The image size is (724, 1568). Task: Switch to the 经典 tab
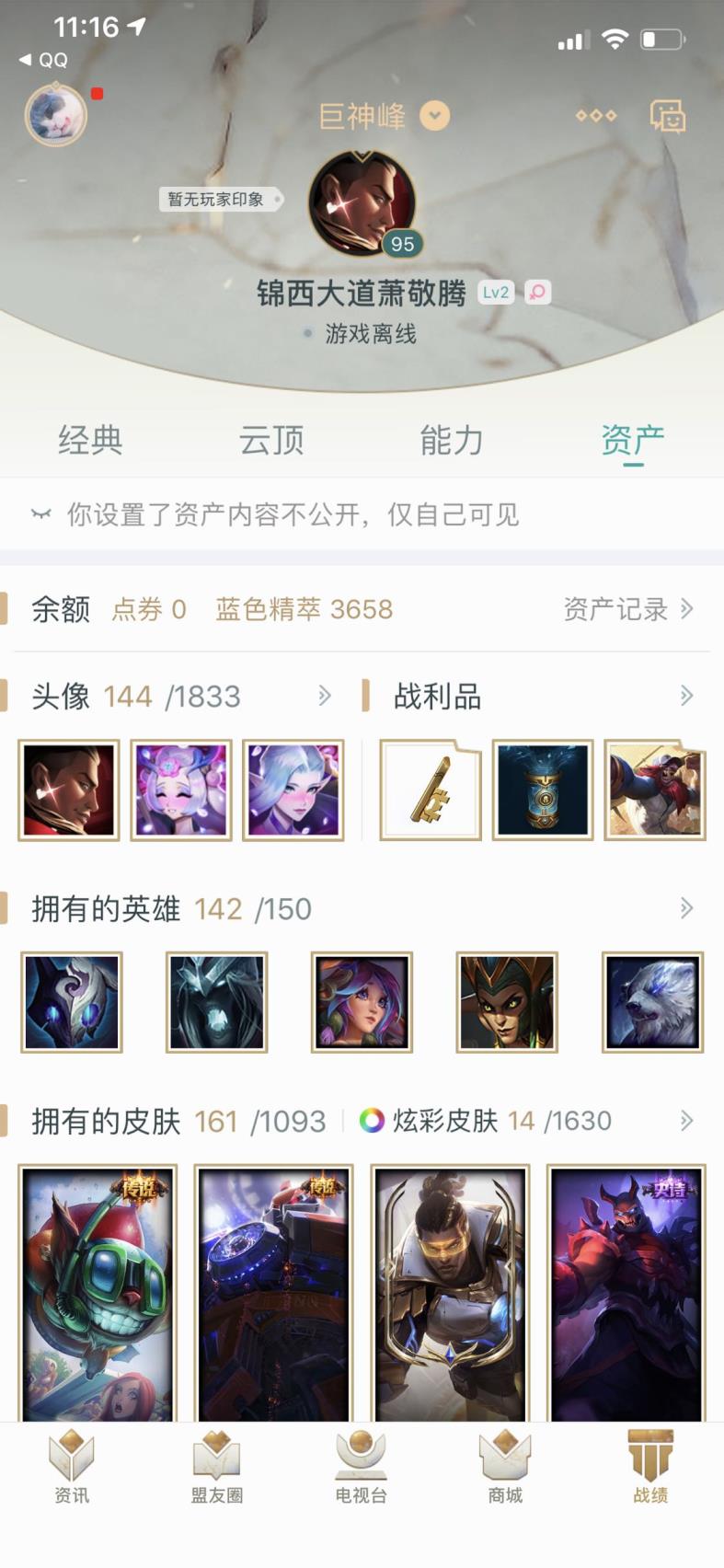pyautogui.click(x=90, y=441)
